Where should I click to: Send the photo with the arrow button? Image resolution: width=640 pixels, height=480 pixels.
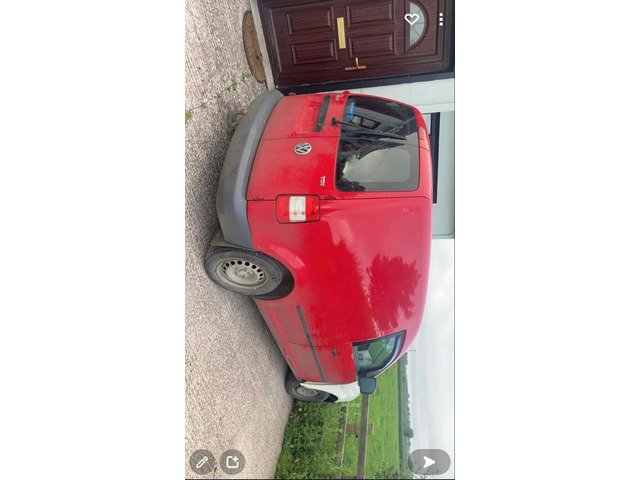click(x=429, y=462)
